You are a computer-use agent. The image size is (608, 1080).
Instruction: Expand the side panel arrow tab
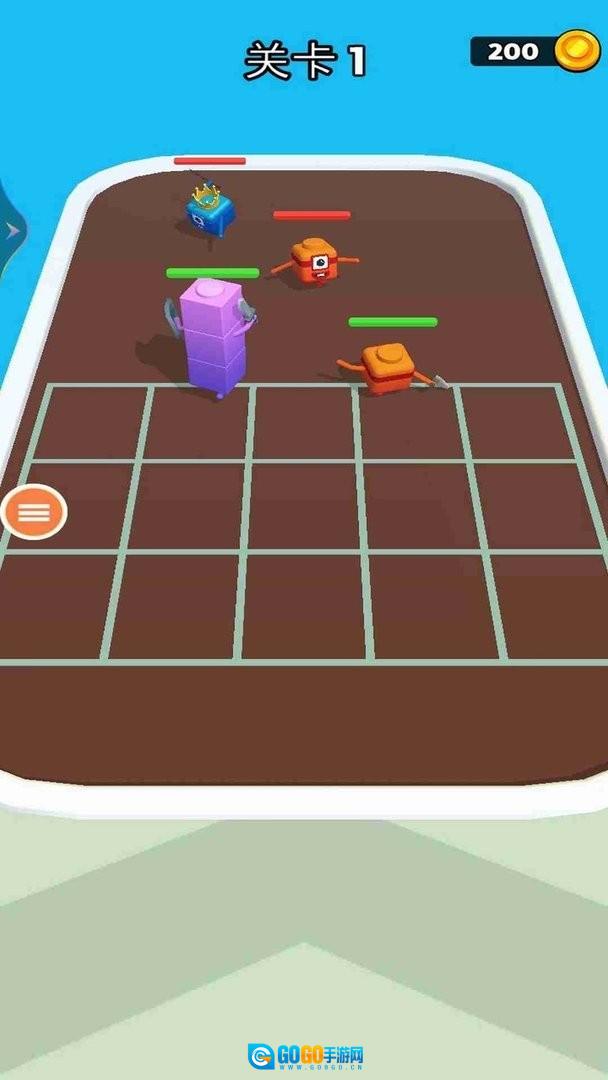11,230
